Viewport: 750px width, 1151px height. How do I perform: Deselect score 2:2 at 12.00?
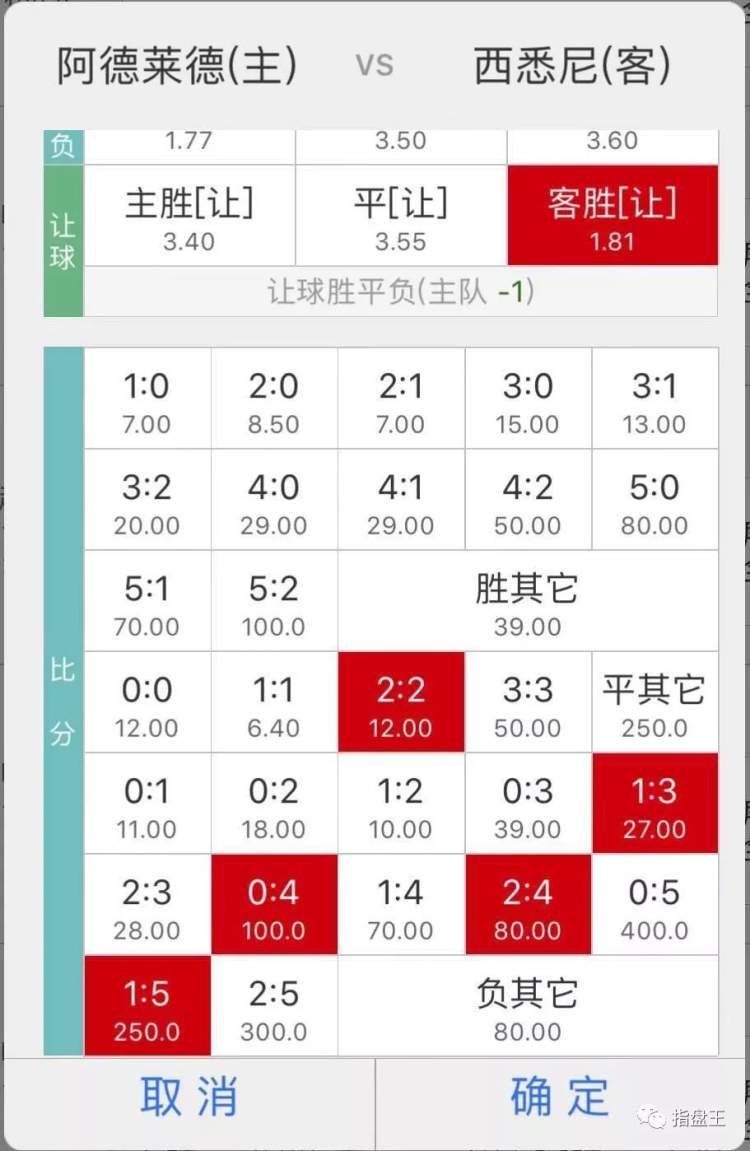click(x=400, y=704)
